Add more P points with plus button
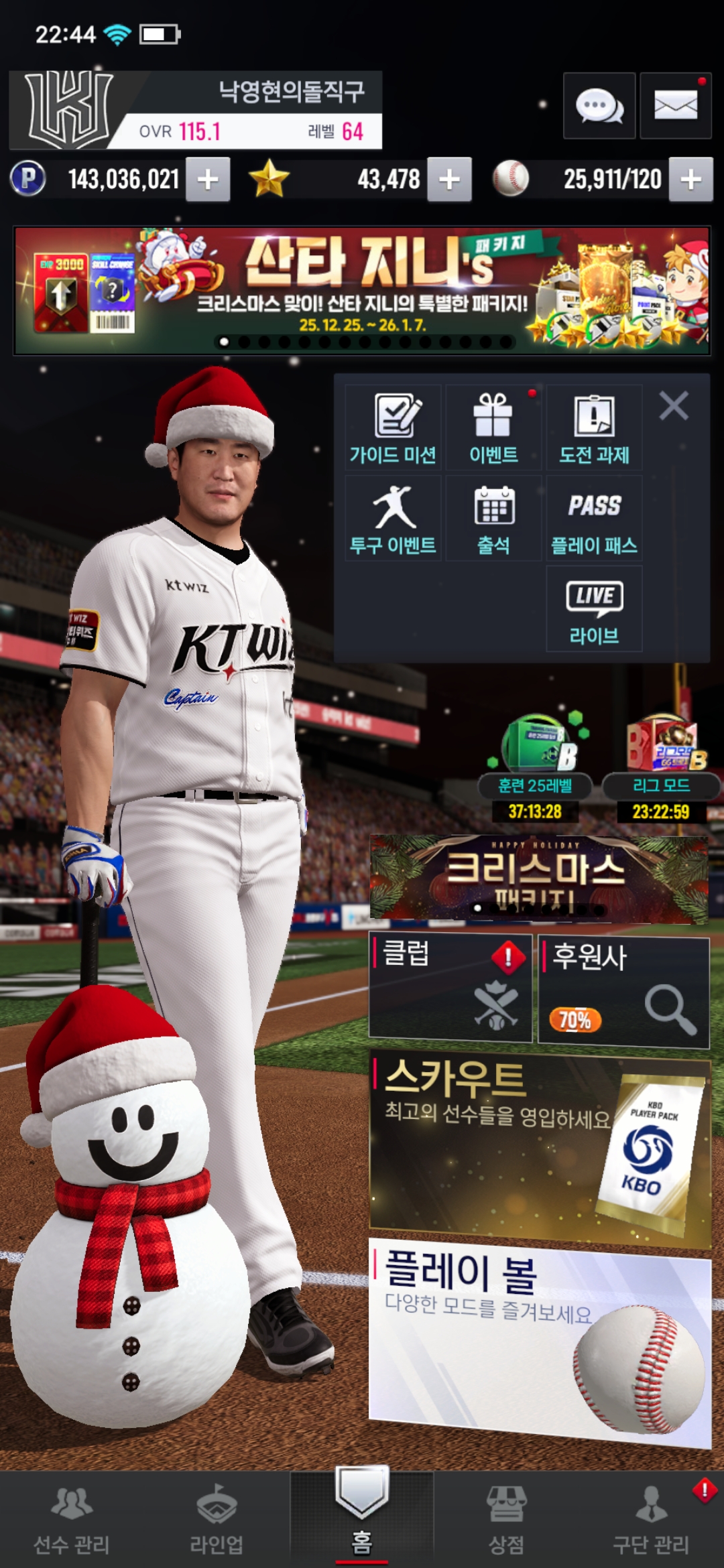Image resolution: width=724 pixels, height=1568 pixels. (x=208, y=179)
